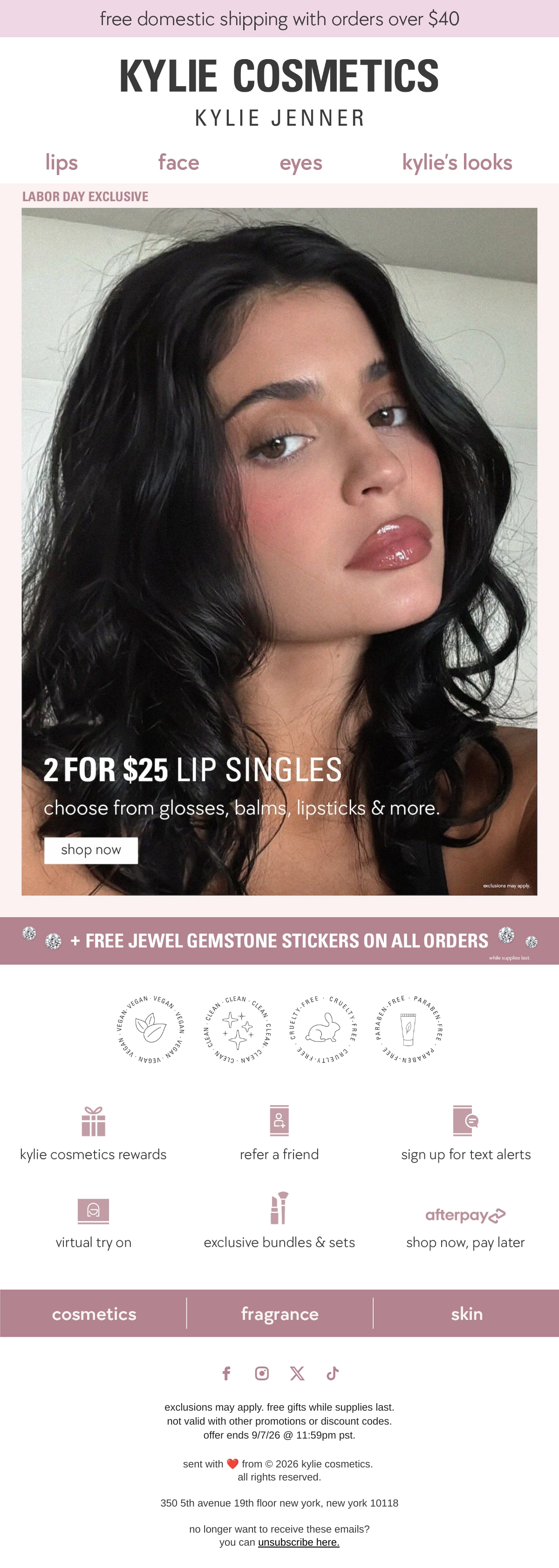
Task: Open the face category
Action: [x=178, y=162]
